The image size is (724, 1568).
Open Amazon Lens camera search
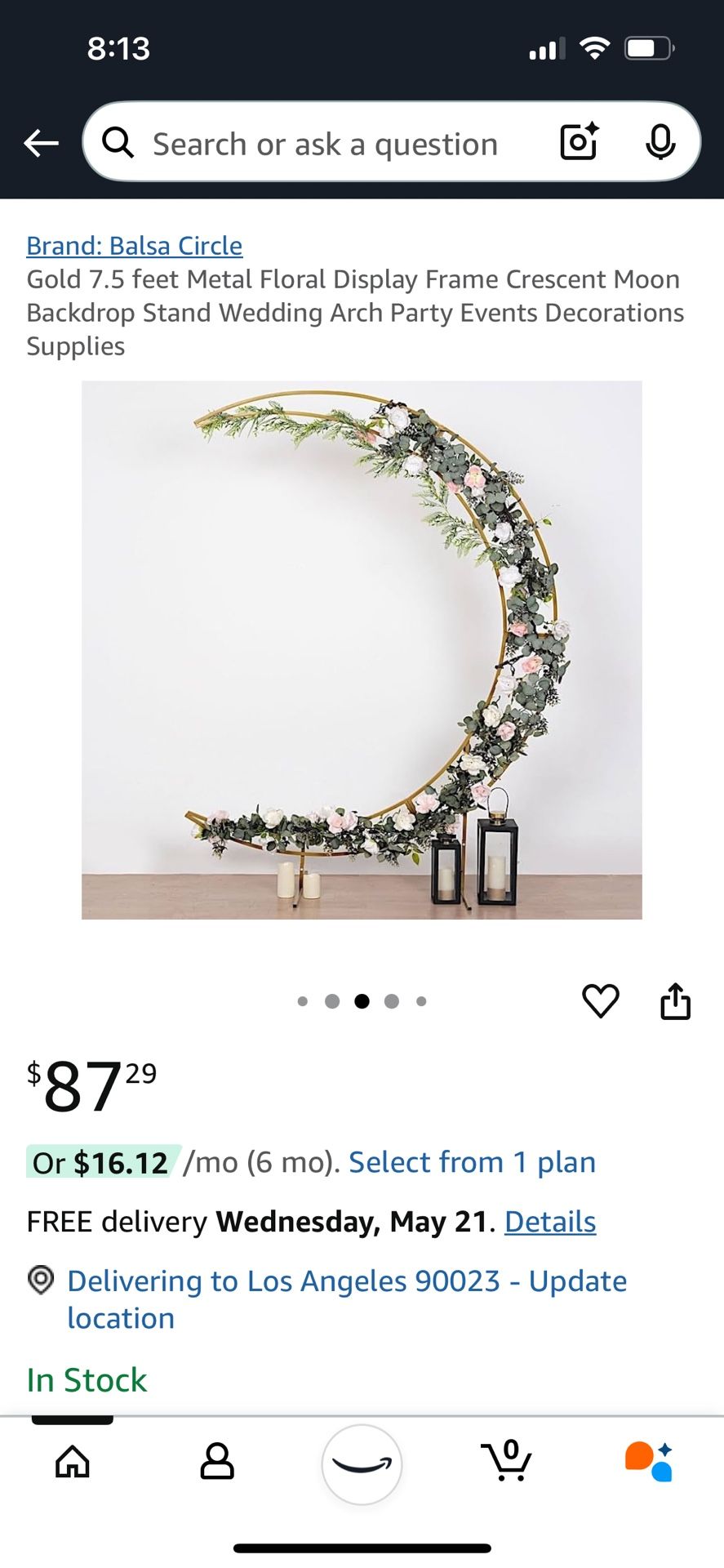578,142
